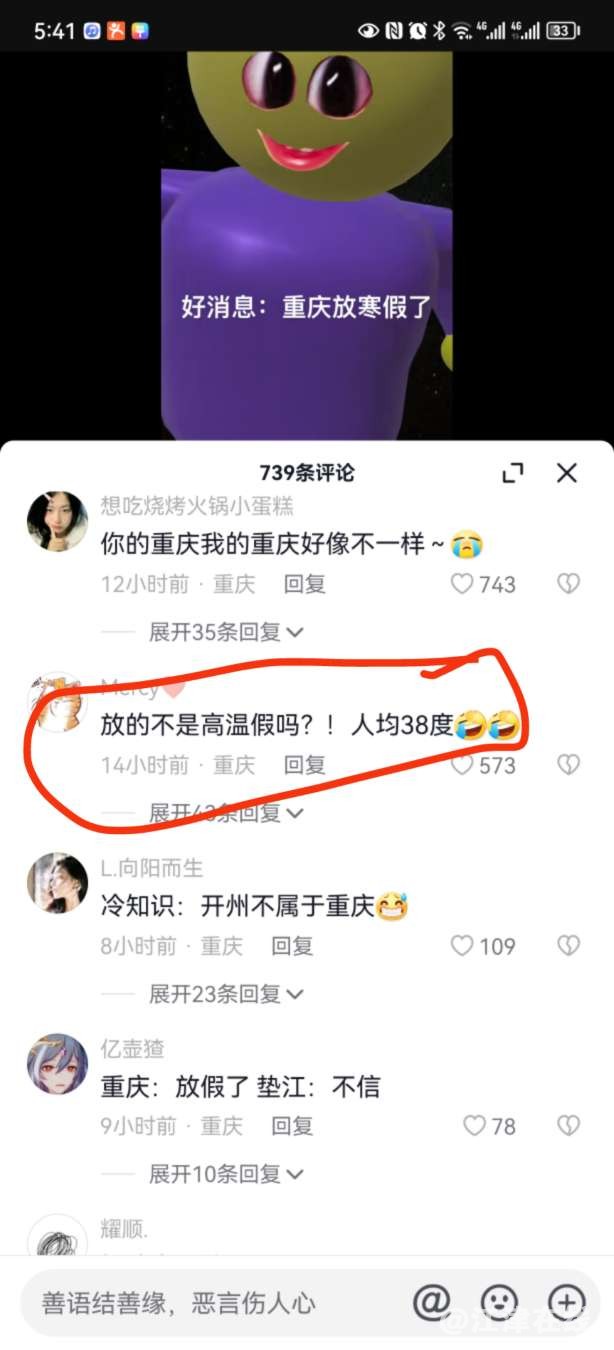The height and width of the screenshot is (1350, 614).
Task: Open L.向阳而生's profile avatar
Action: tap(57, 883)
